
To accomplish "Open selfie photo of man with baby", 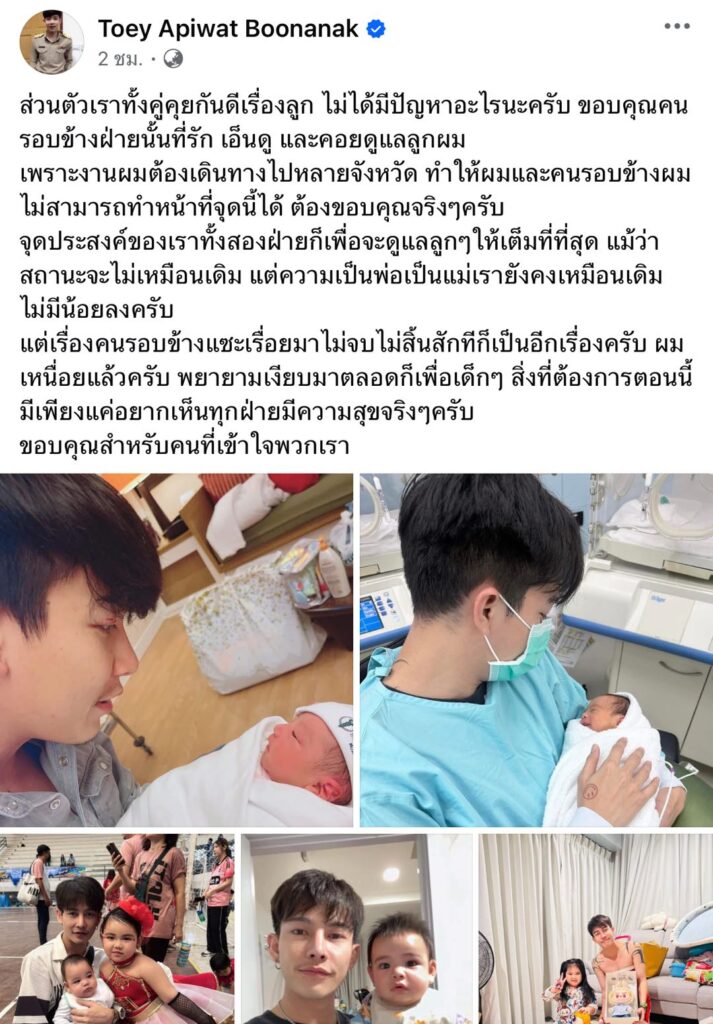I will click(x=357, y=929).
